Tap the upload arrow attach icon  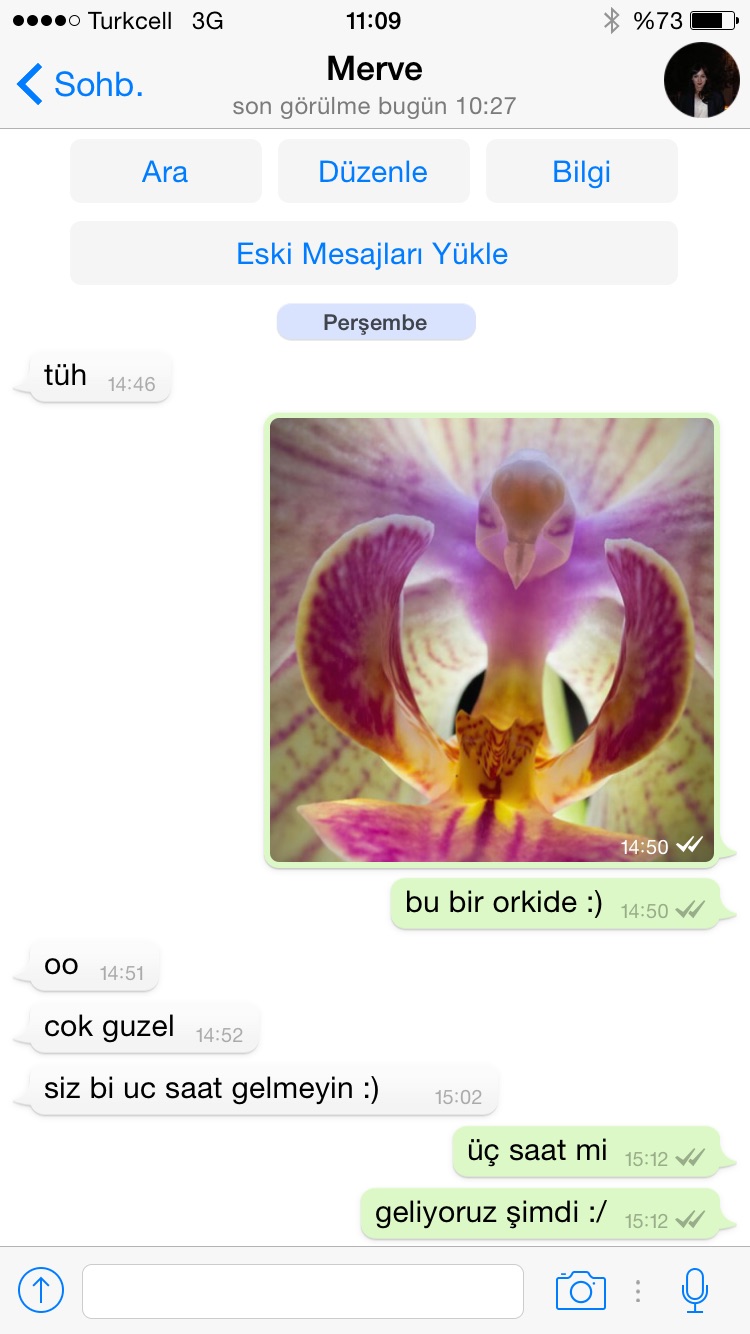tap(41, 1290)
